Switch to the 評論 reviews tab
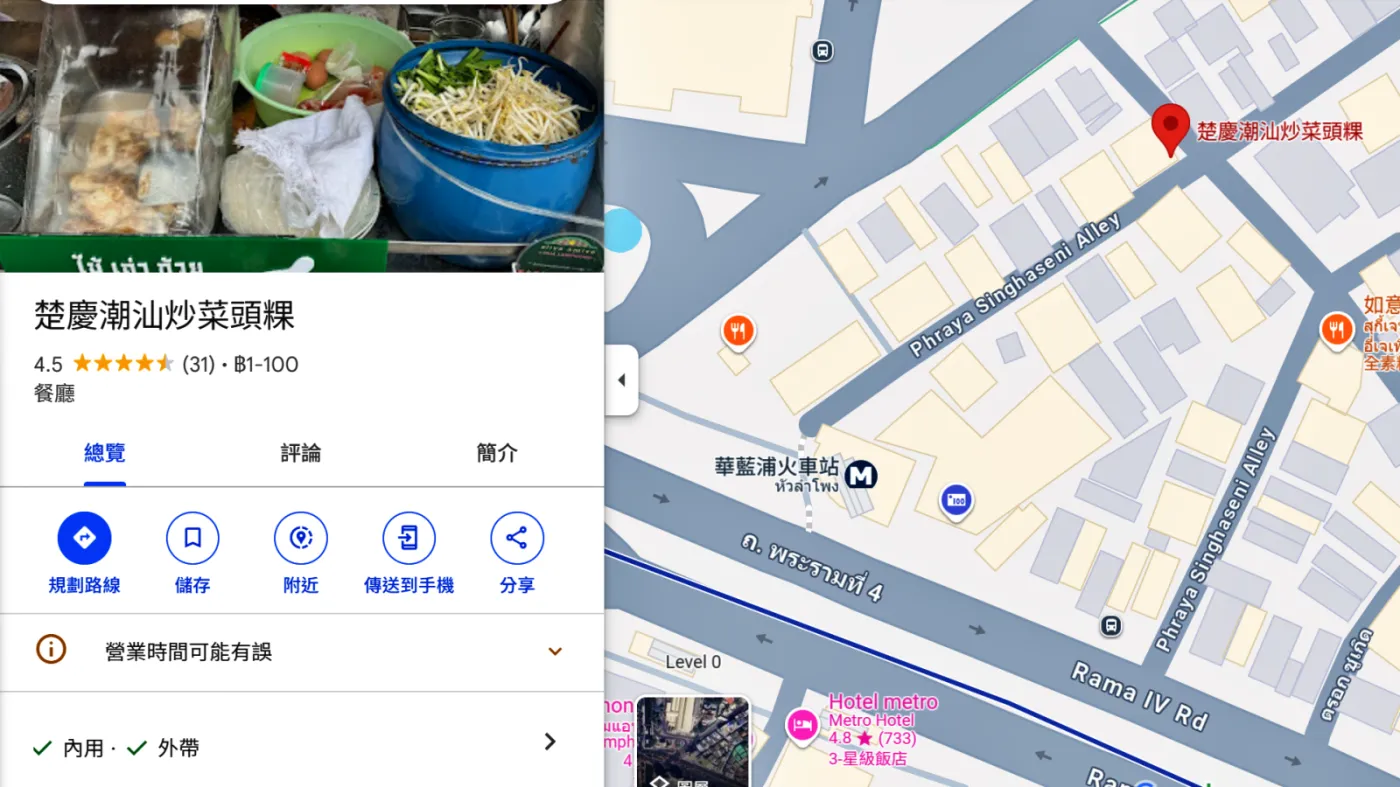The image size is (1400, 787). click(x=300, y=453)
